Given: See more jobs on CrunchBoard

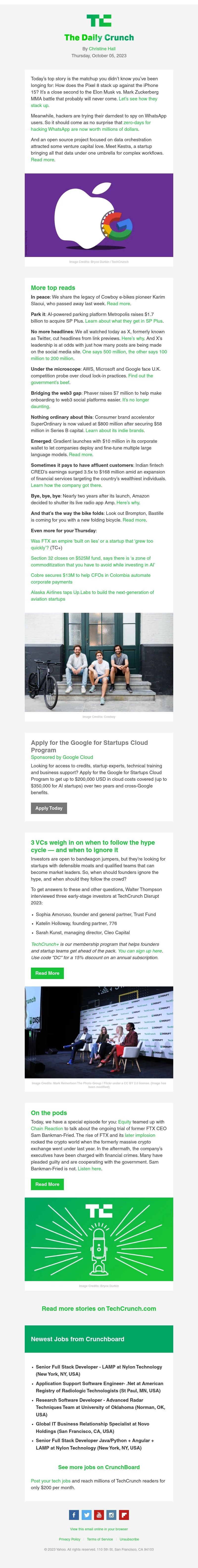Looking at the screenshot, I should (99, 1467).
